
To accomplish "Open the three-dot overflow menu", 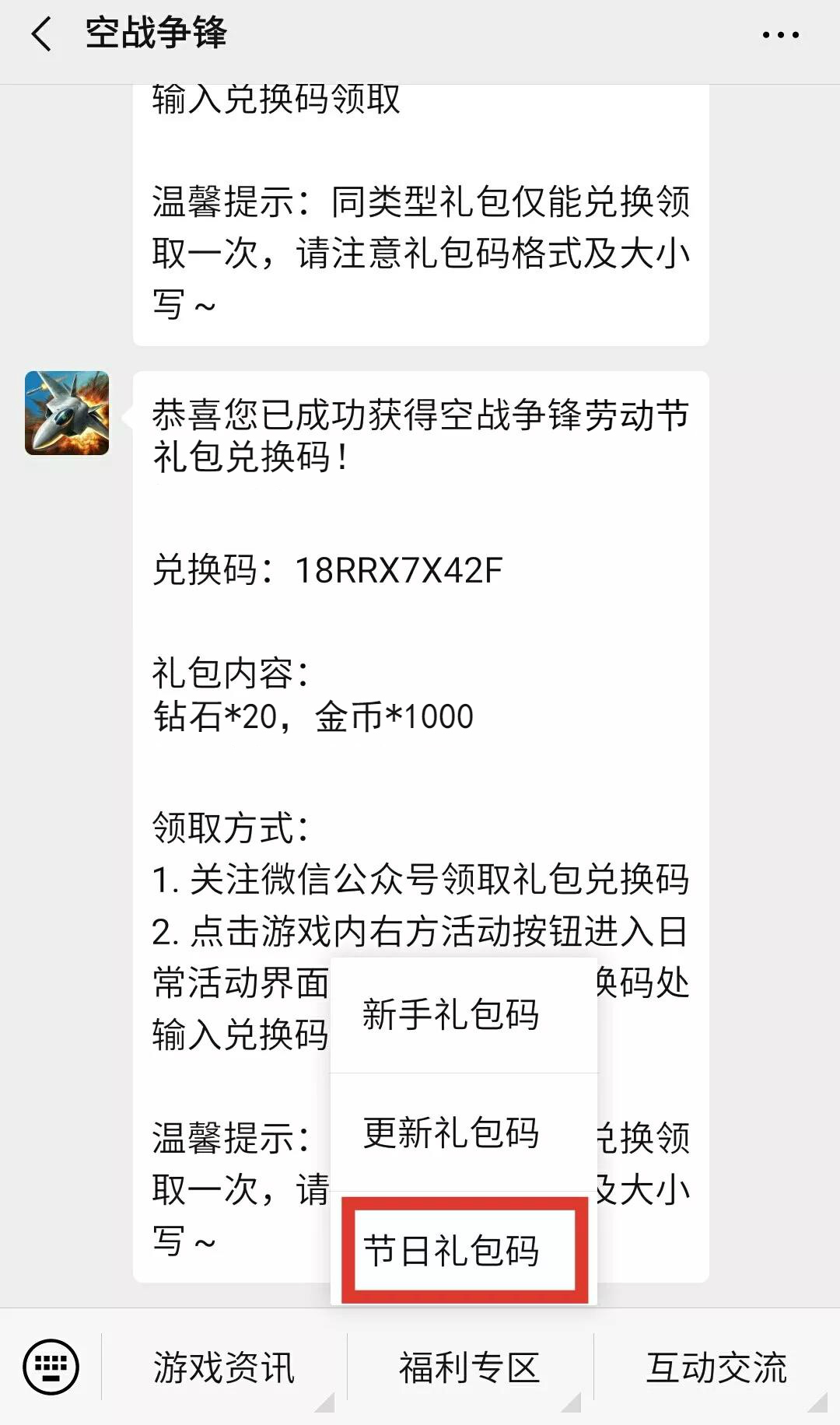I will point(780,35).
